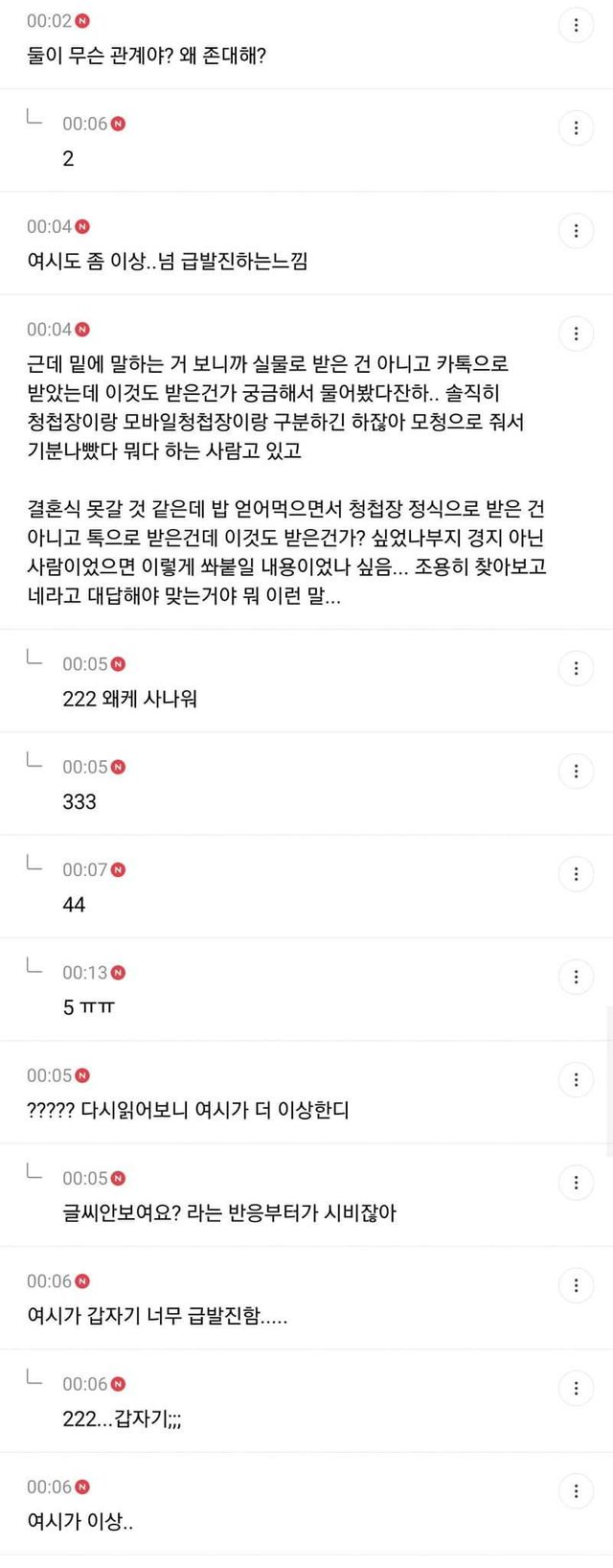Screen dimensions: 613x1568
Task: Open options for '여시가 갑자기 너무 급발진함.....'
Action: click(x=576, y=1285)
